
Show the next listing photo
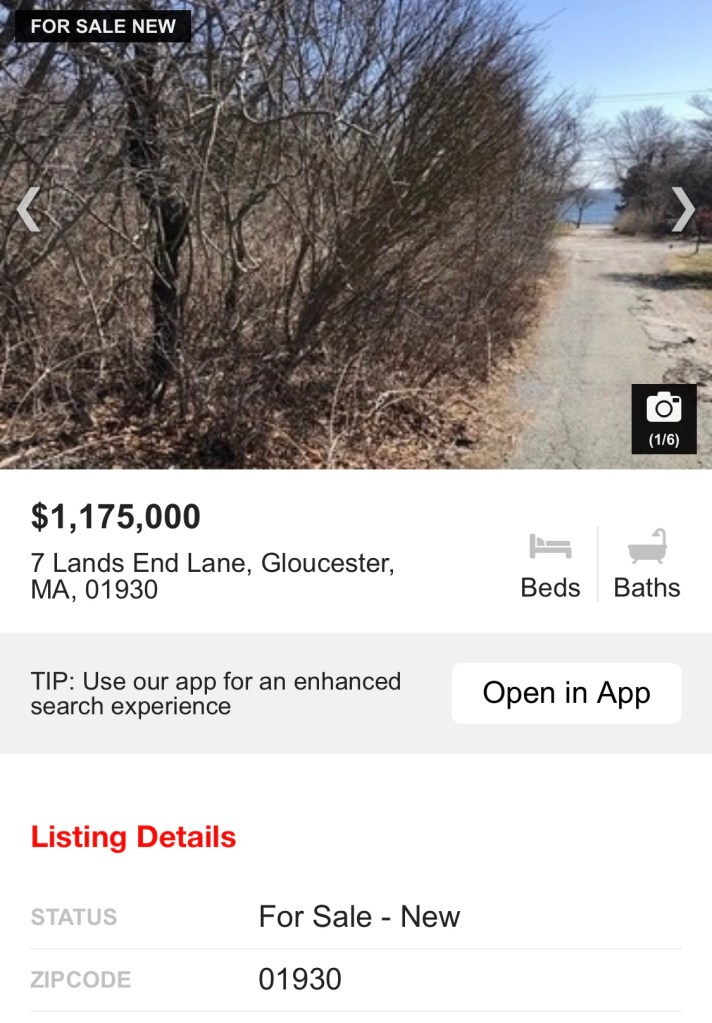point(683,210)
